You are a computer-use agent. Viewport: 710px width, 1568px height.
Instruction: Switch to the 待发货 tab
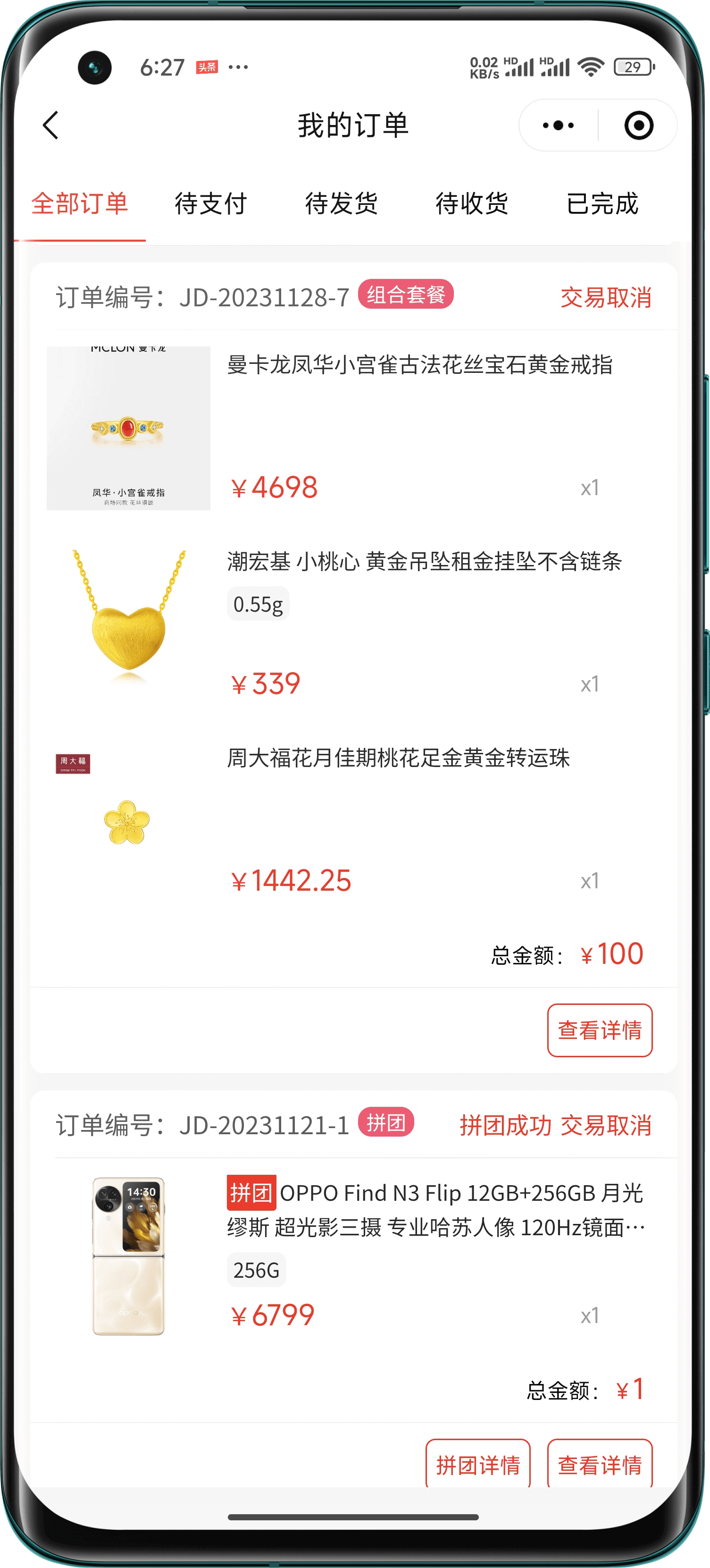(341, 204)
